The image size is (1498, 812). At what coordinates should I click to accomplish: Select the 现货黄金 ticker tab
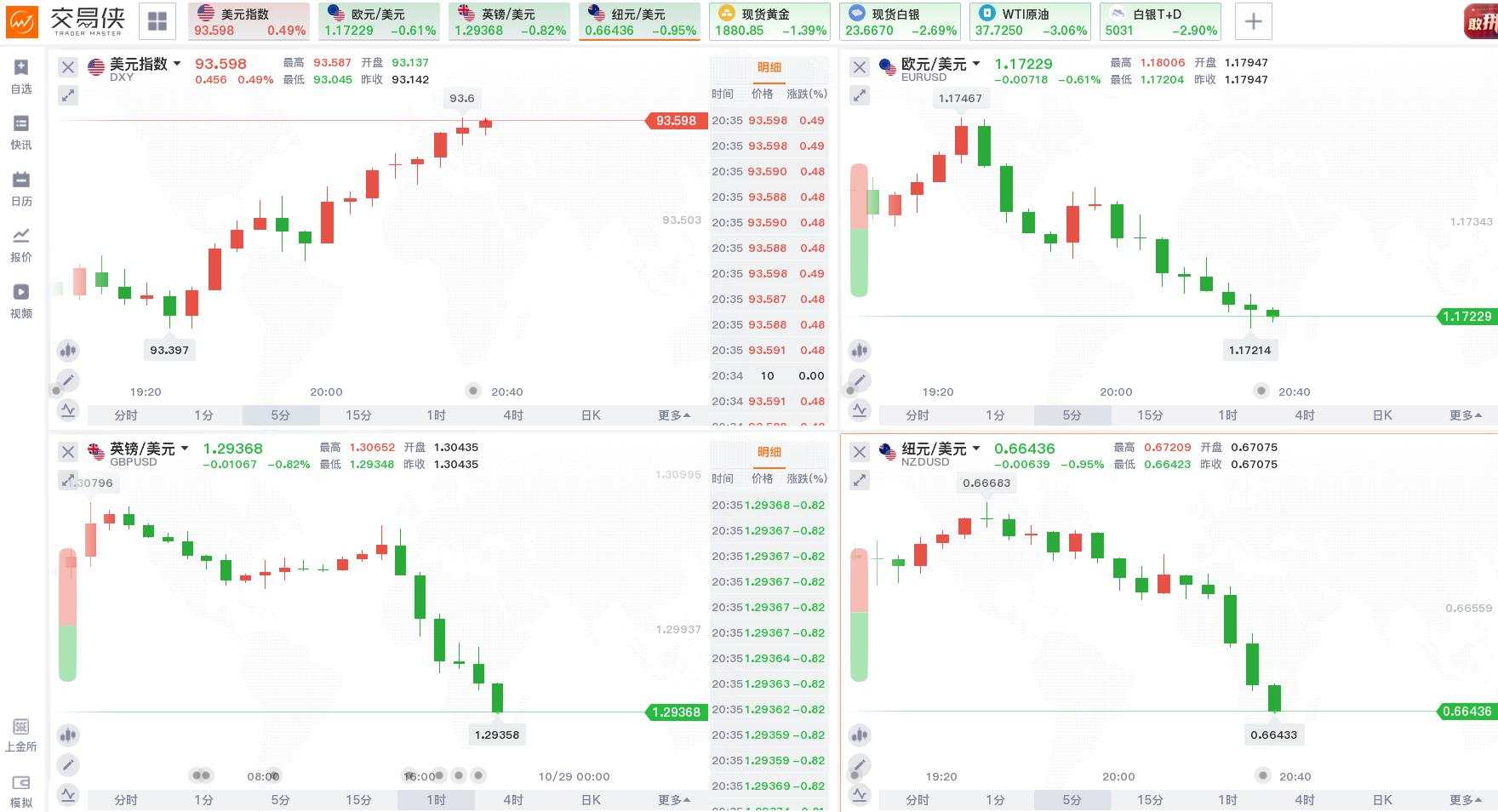pyautogui.click(x=770, y=21)
